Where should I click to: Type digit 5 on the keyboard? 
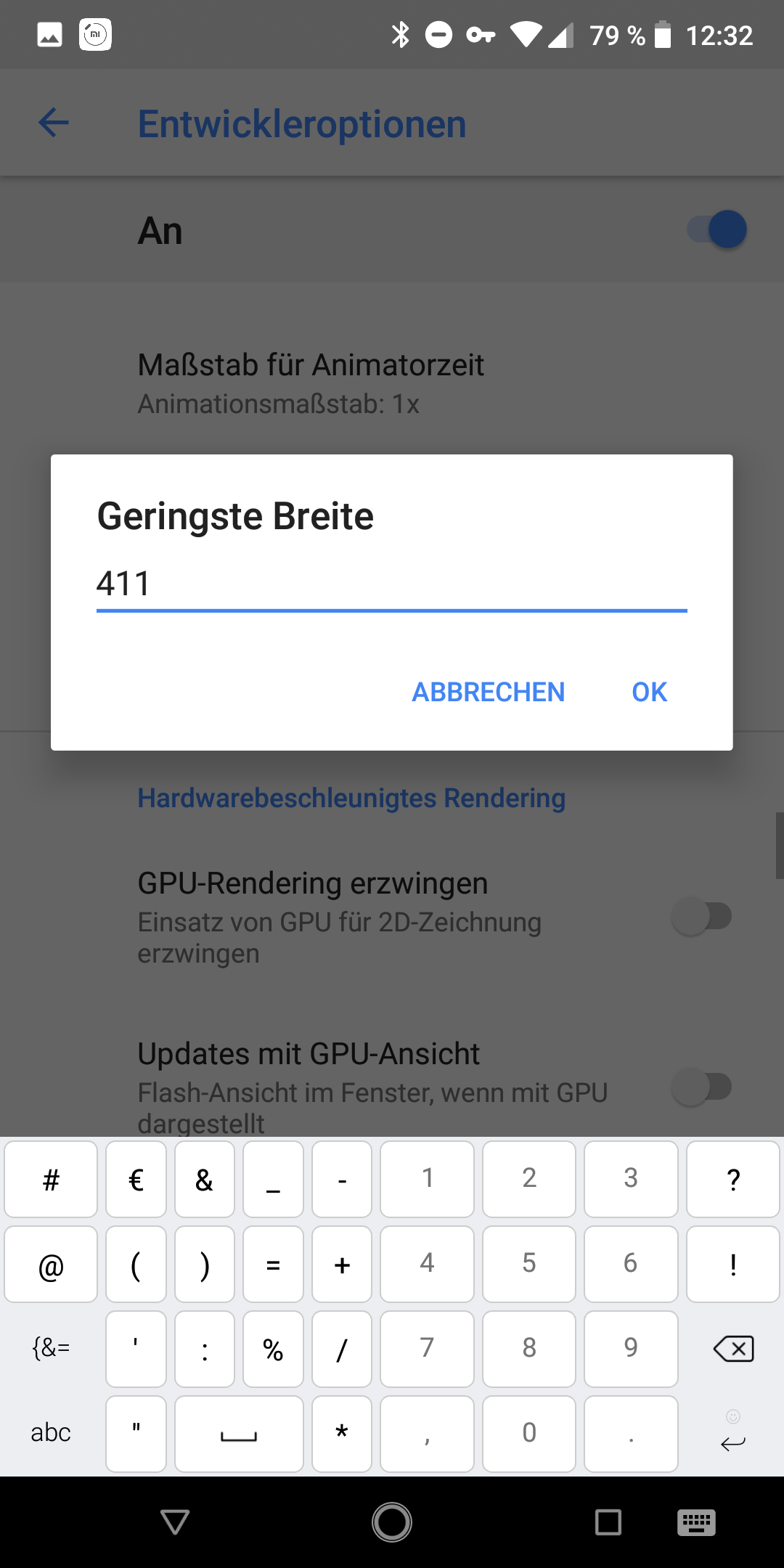(x=529, y=1264)
